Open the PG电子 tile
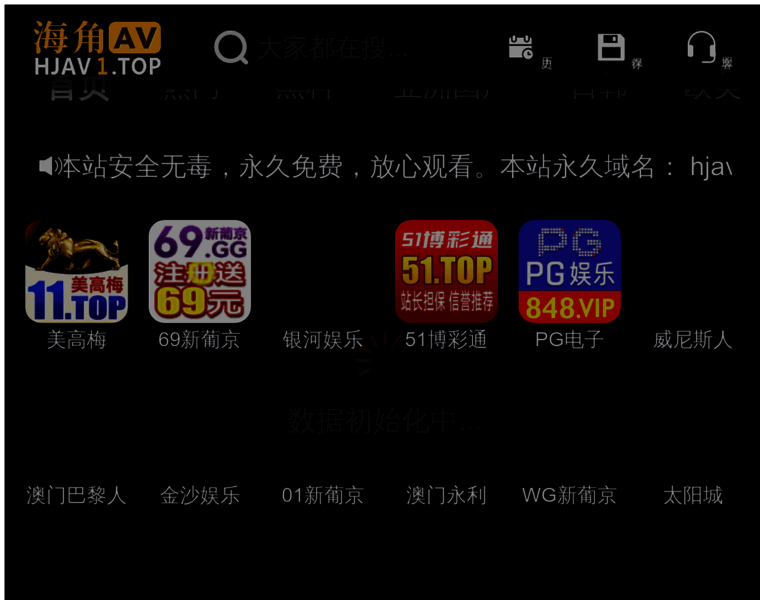The width and height of the screenshot is (760, 600). point(569,272)
